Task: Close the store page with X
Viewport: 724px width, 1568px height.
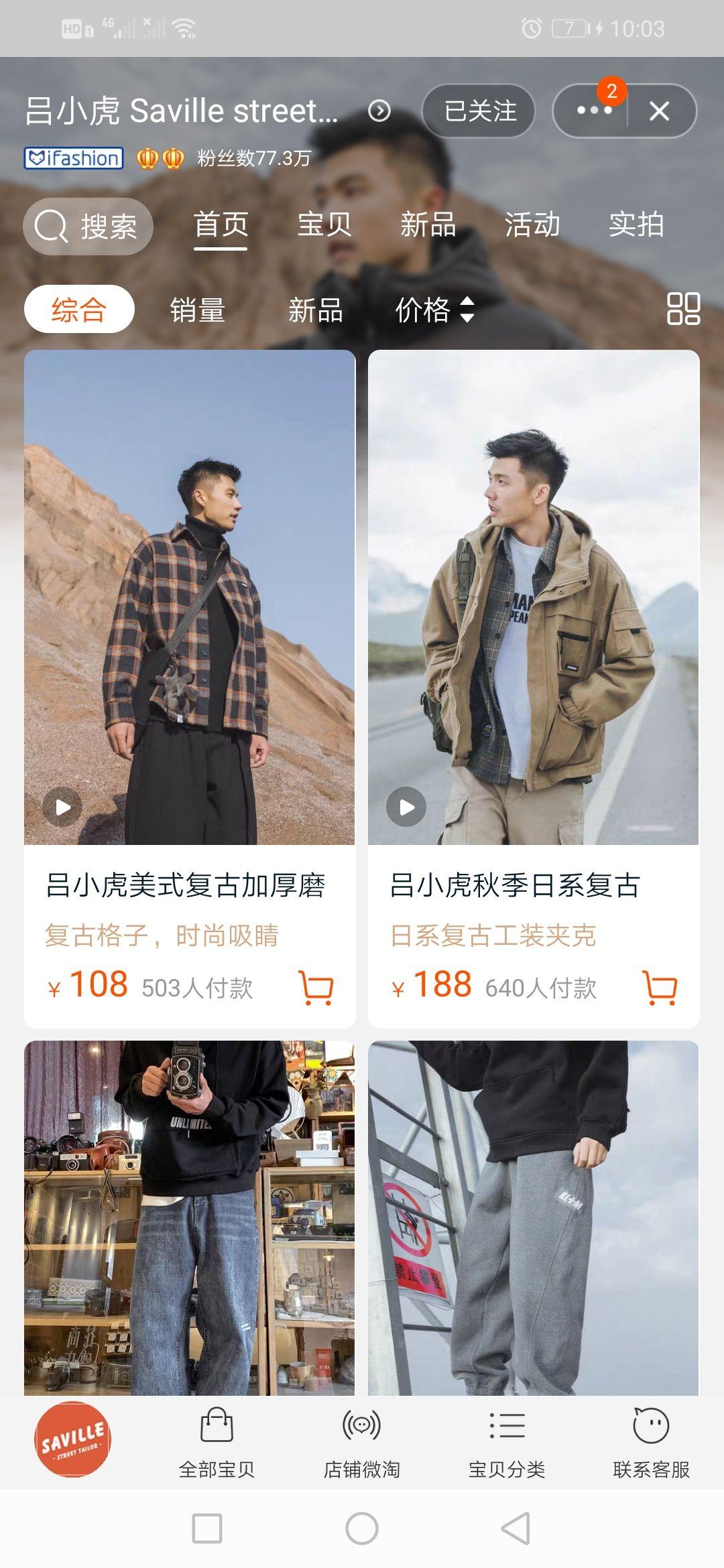Action: [660, 111]
